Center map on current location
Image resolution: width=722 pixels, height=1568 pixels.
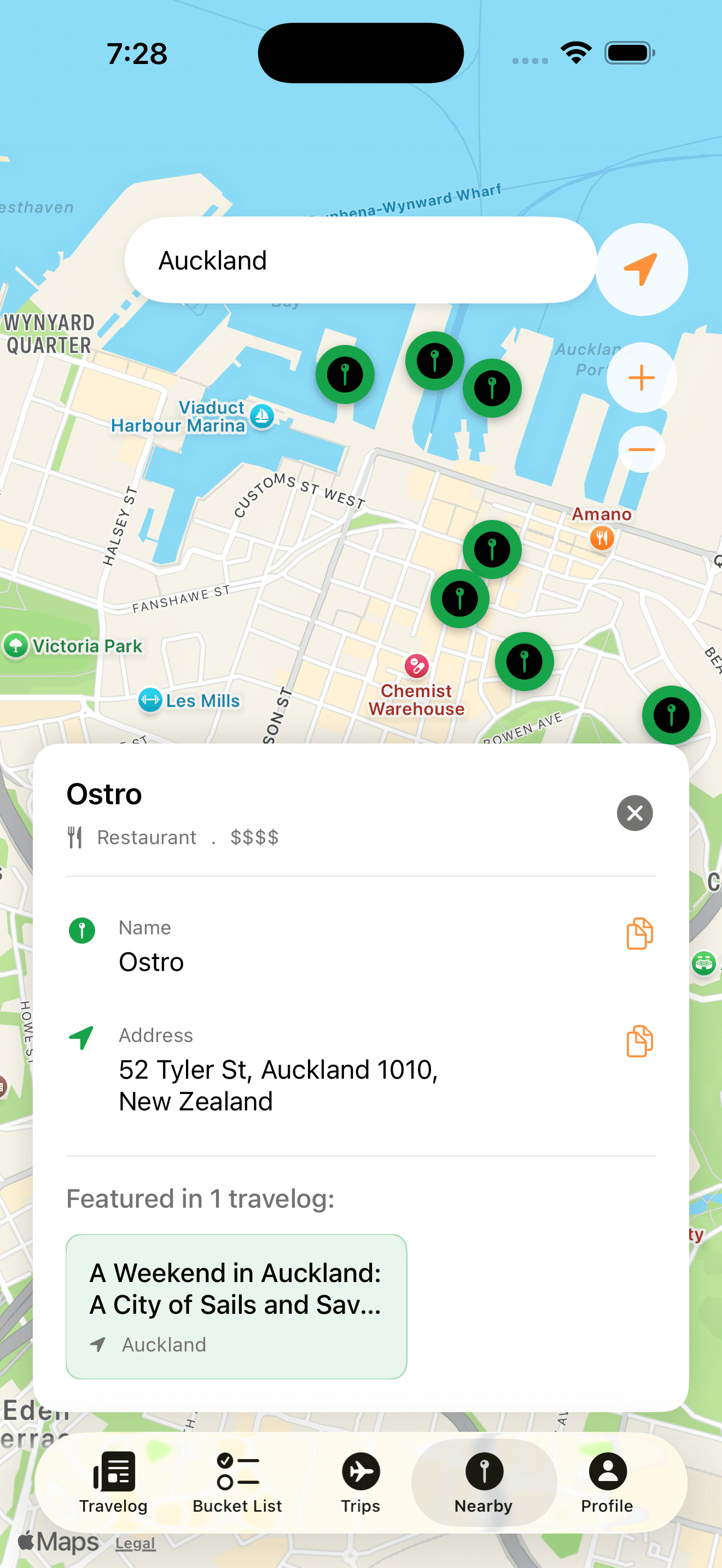tap(641, 269)
